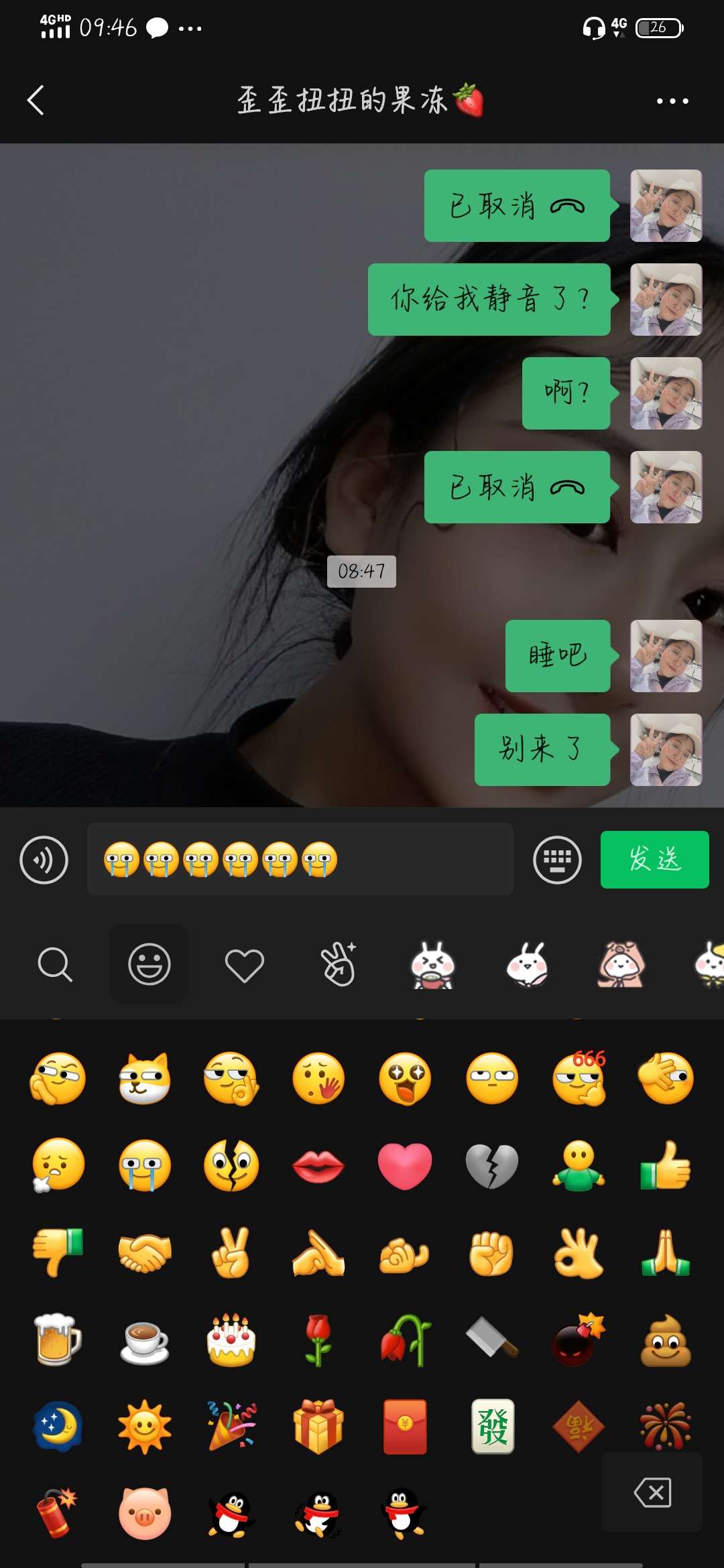Switch back to the keyboard
The width and height of the screenshot is (724, 1568).
point(557,860)
